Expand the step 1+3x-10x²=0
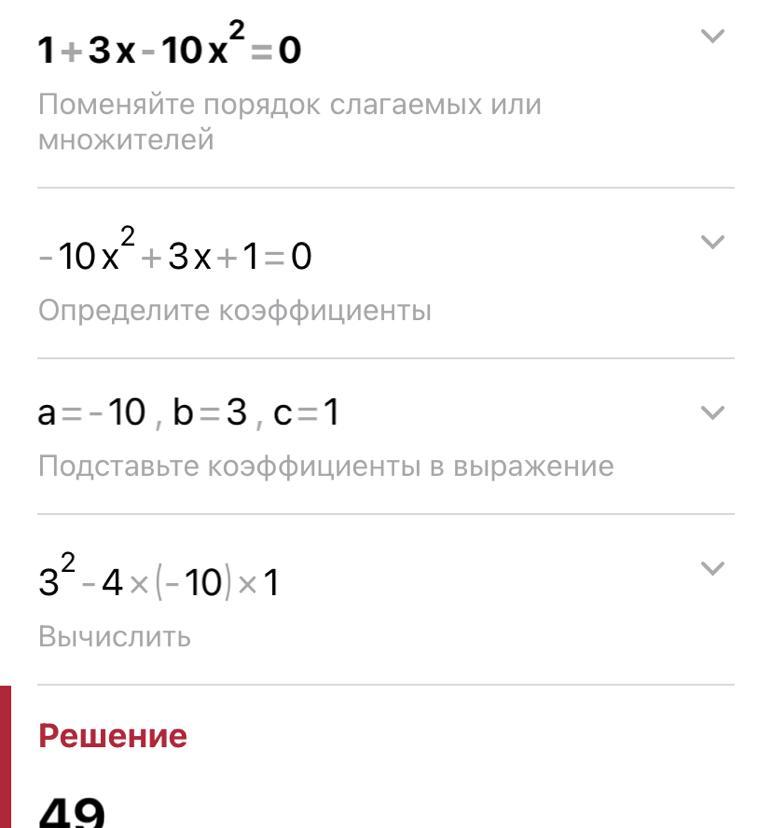Viewport: 772px width, 828px height. click(712, 37)
